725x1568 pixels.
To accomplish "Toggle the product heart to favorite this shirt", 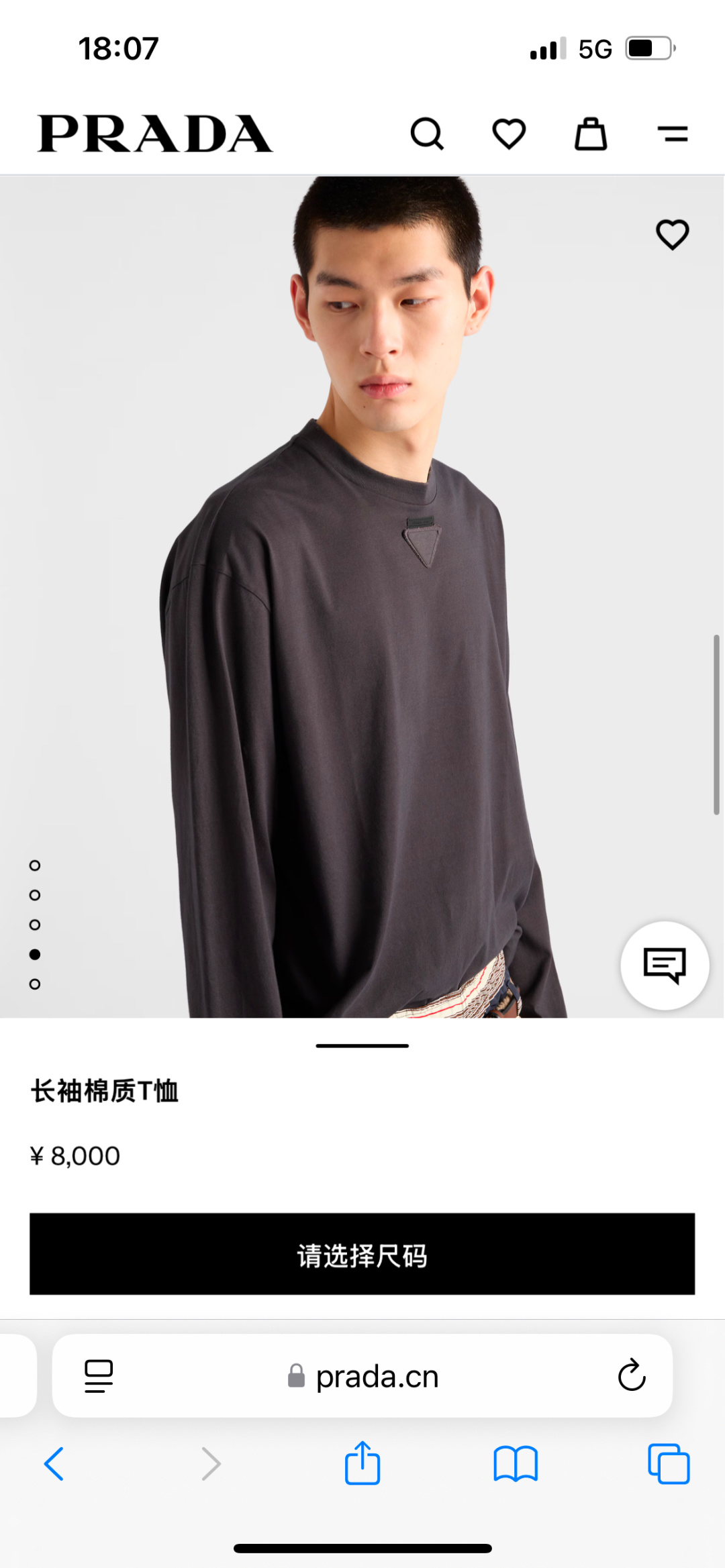I will click(x=673, y=233).
